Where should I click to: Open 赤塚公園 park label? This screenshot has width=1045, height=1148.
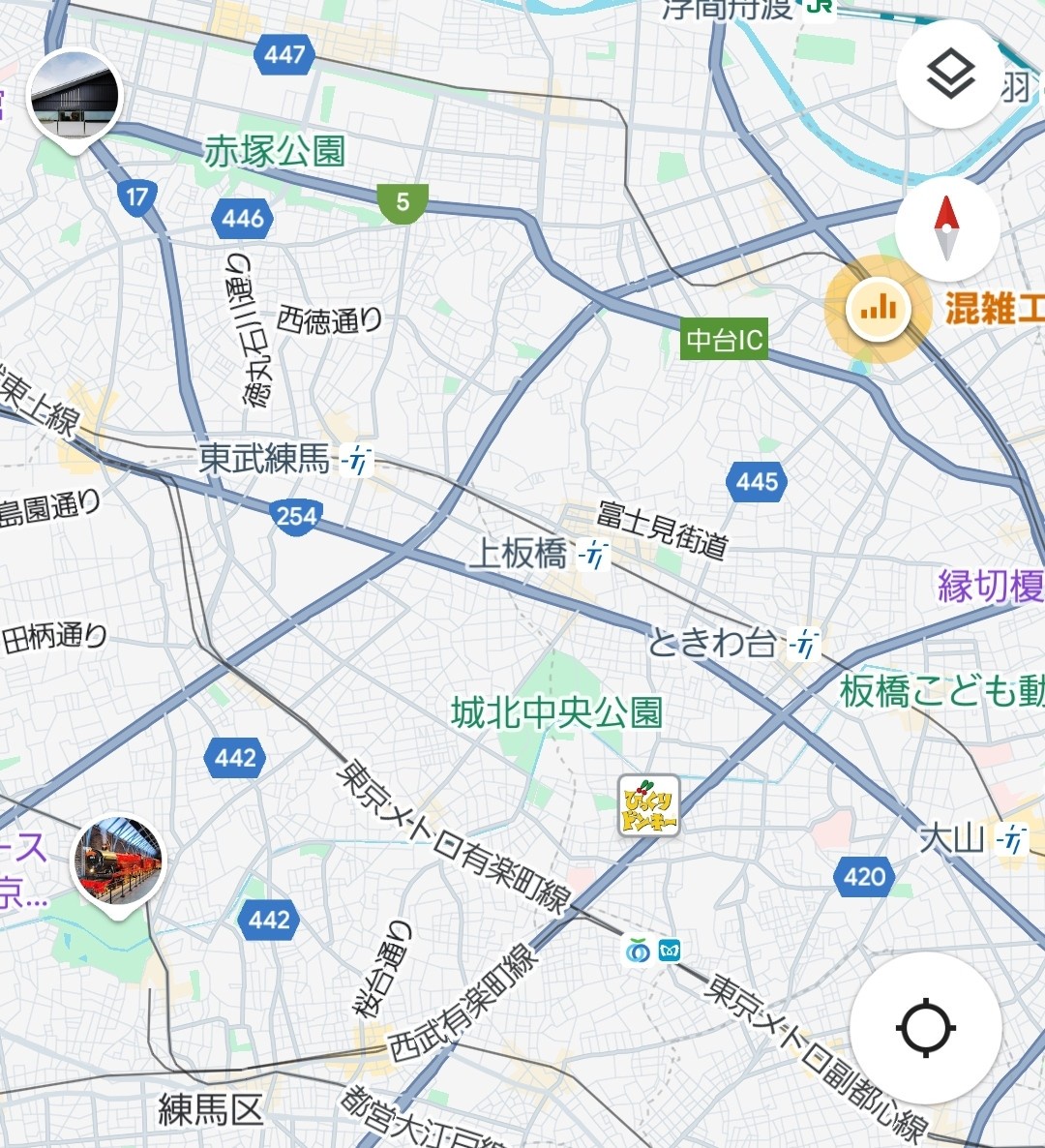pos(274,151)
